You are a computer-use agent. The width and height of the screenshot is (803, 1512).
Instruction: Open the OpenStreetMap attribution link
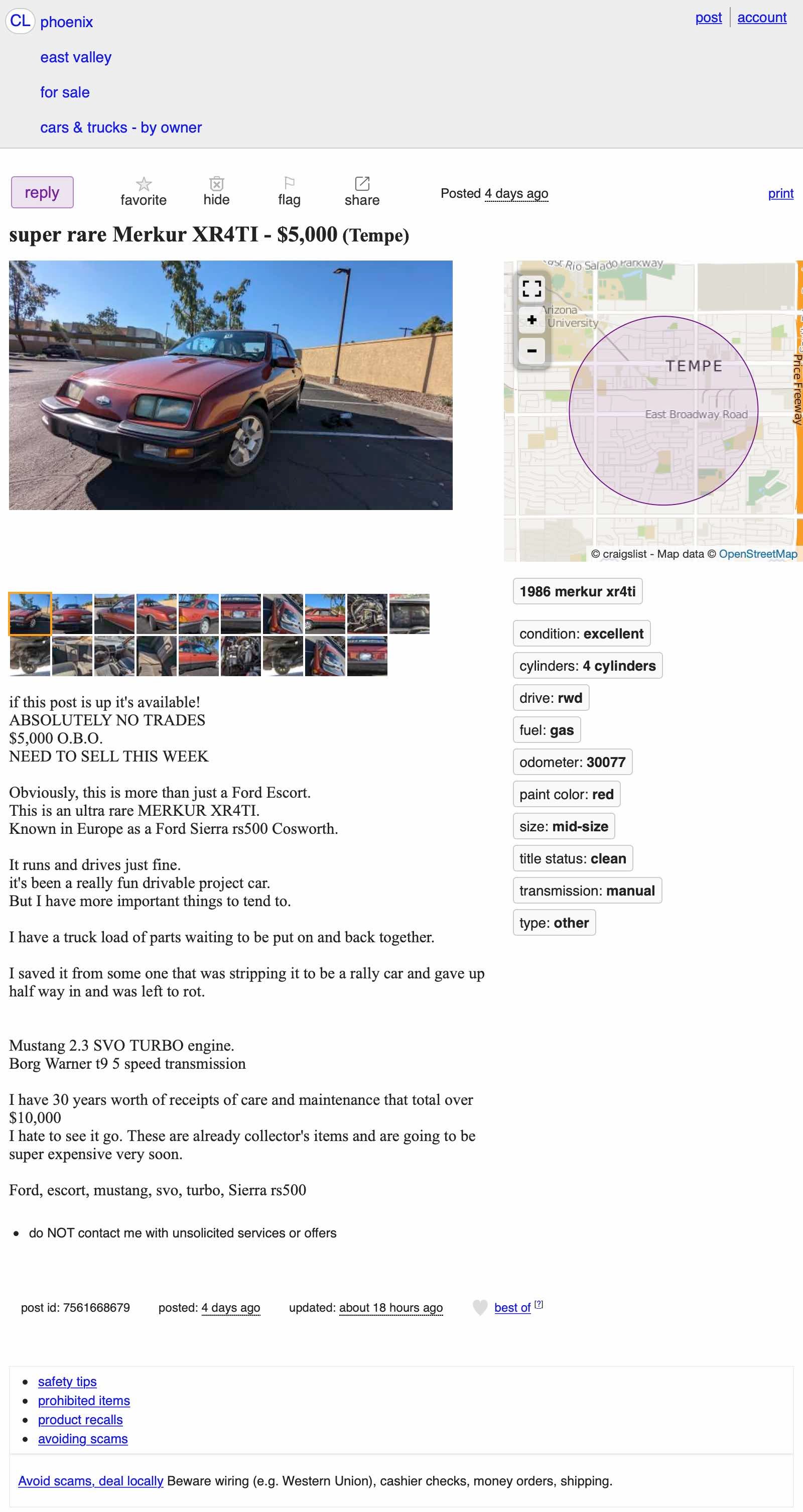click(758, 554)
